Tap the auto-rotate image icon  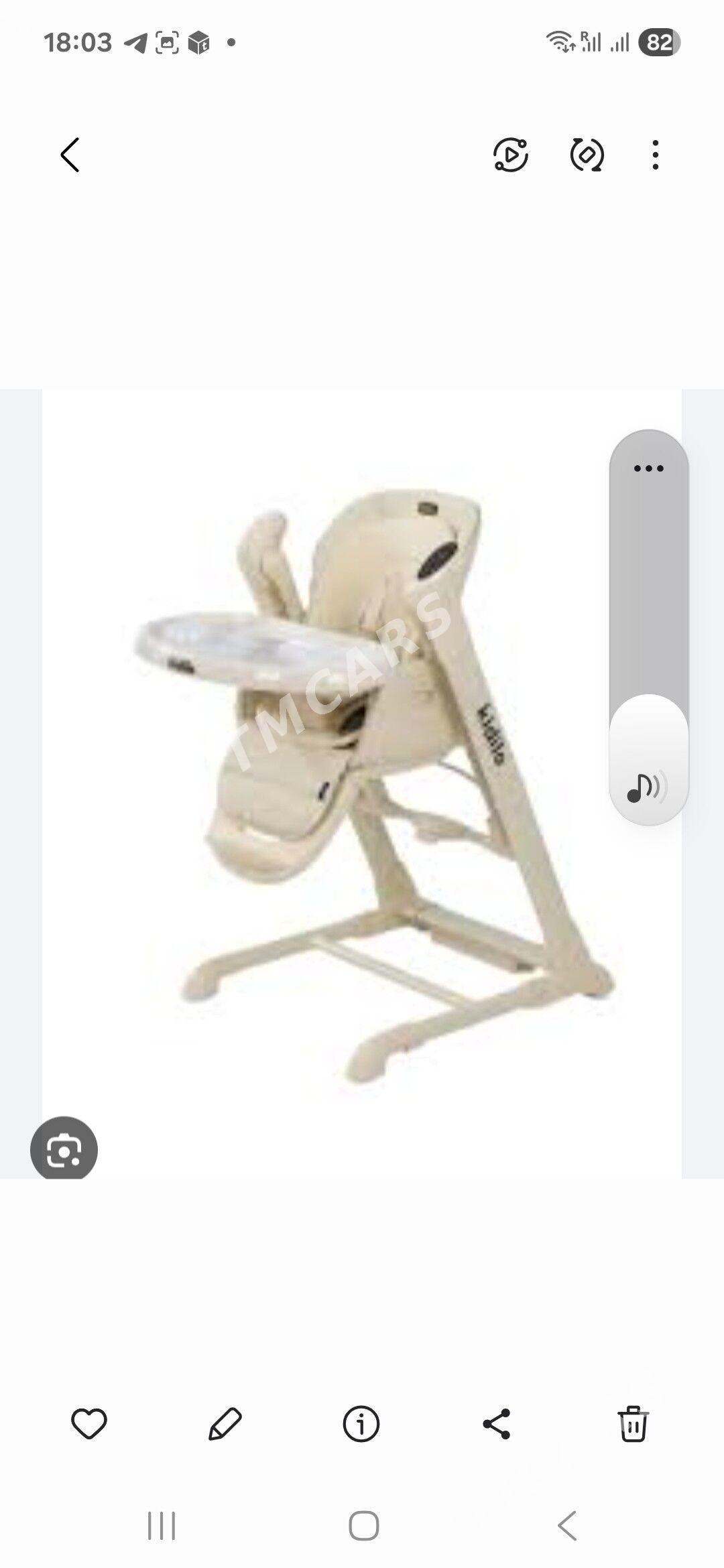[587, 155]
